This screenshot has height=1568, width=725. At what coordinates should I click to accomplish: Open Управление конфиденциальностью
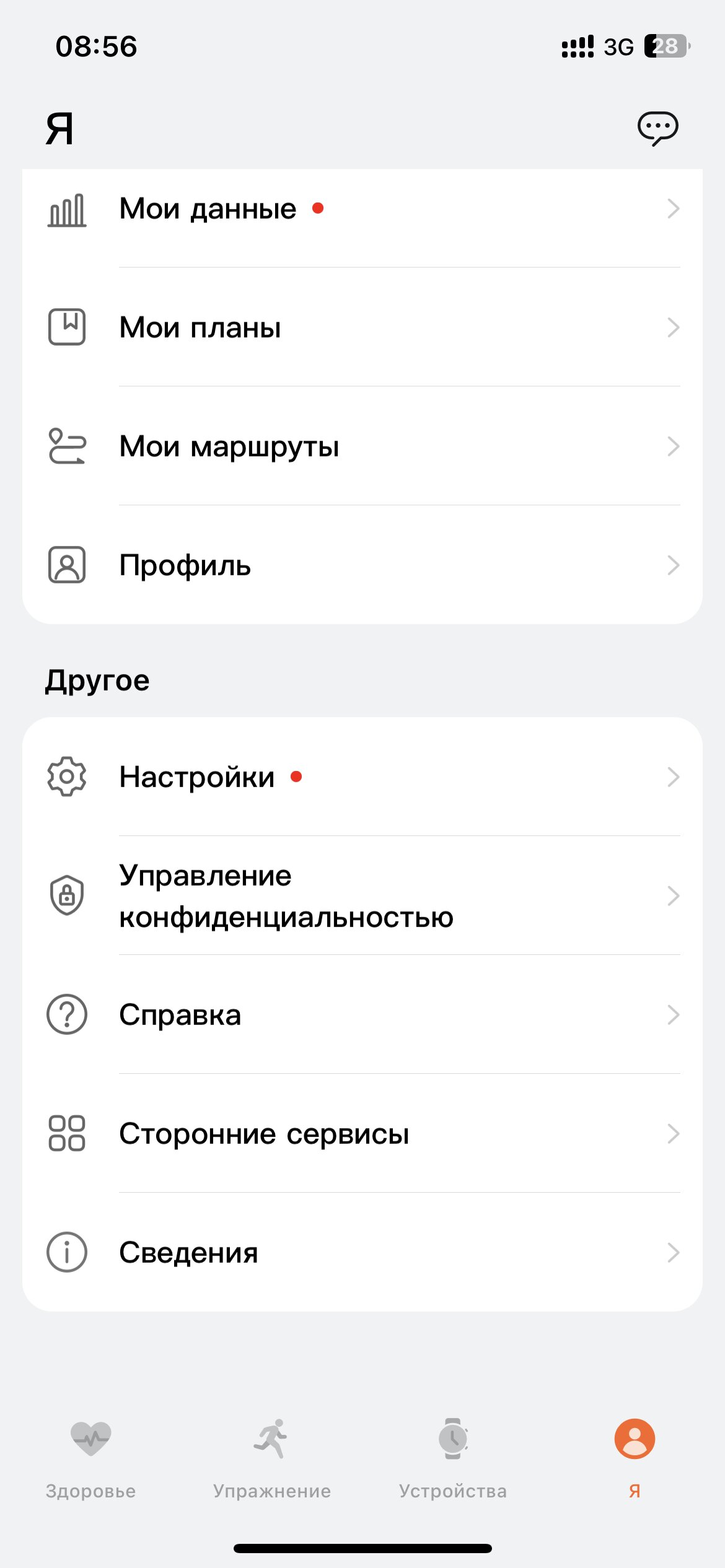click(x=362, y=895)
